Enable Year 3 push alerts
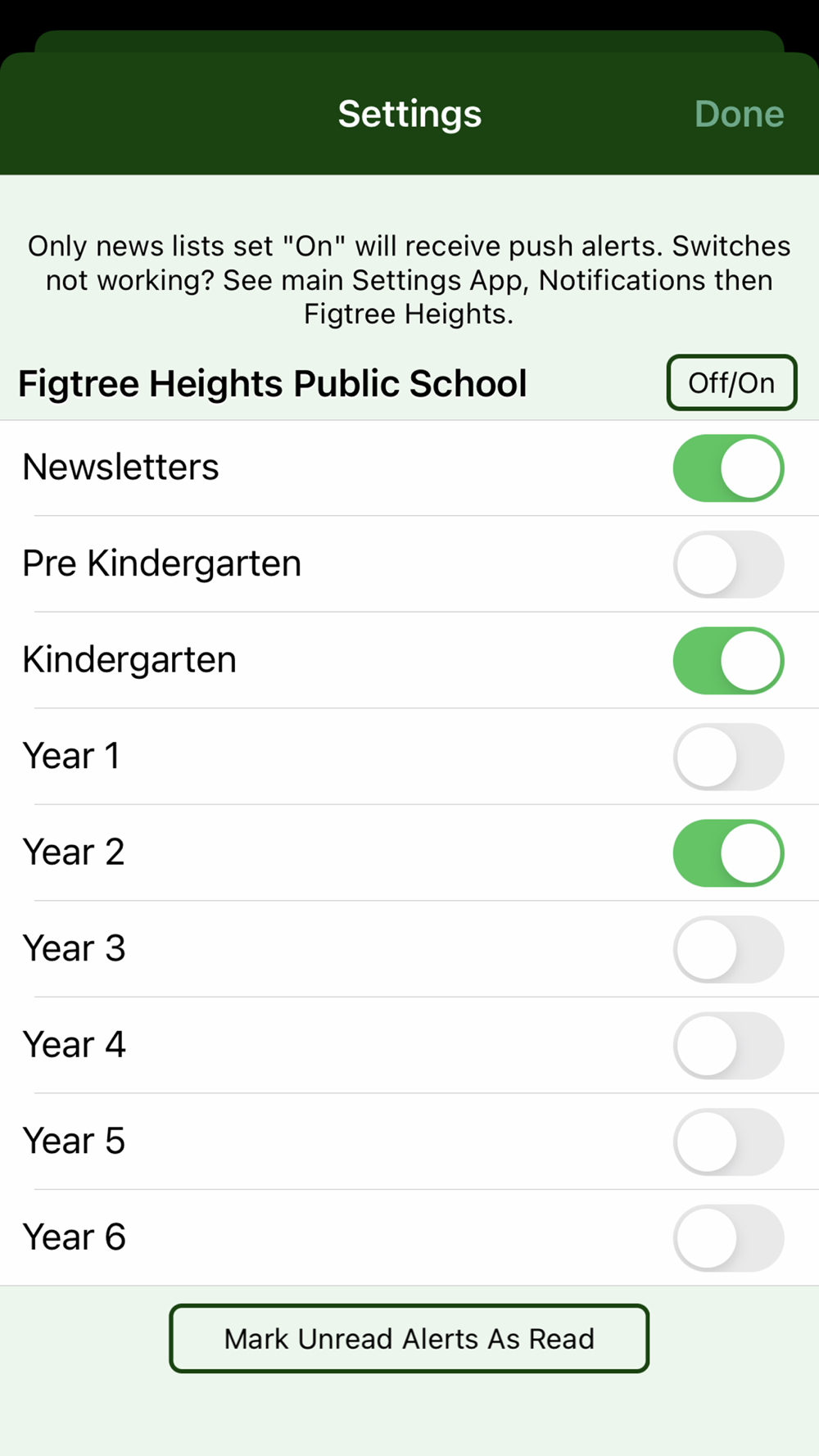 (x=728, y=949)
